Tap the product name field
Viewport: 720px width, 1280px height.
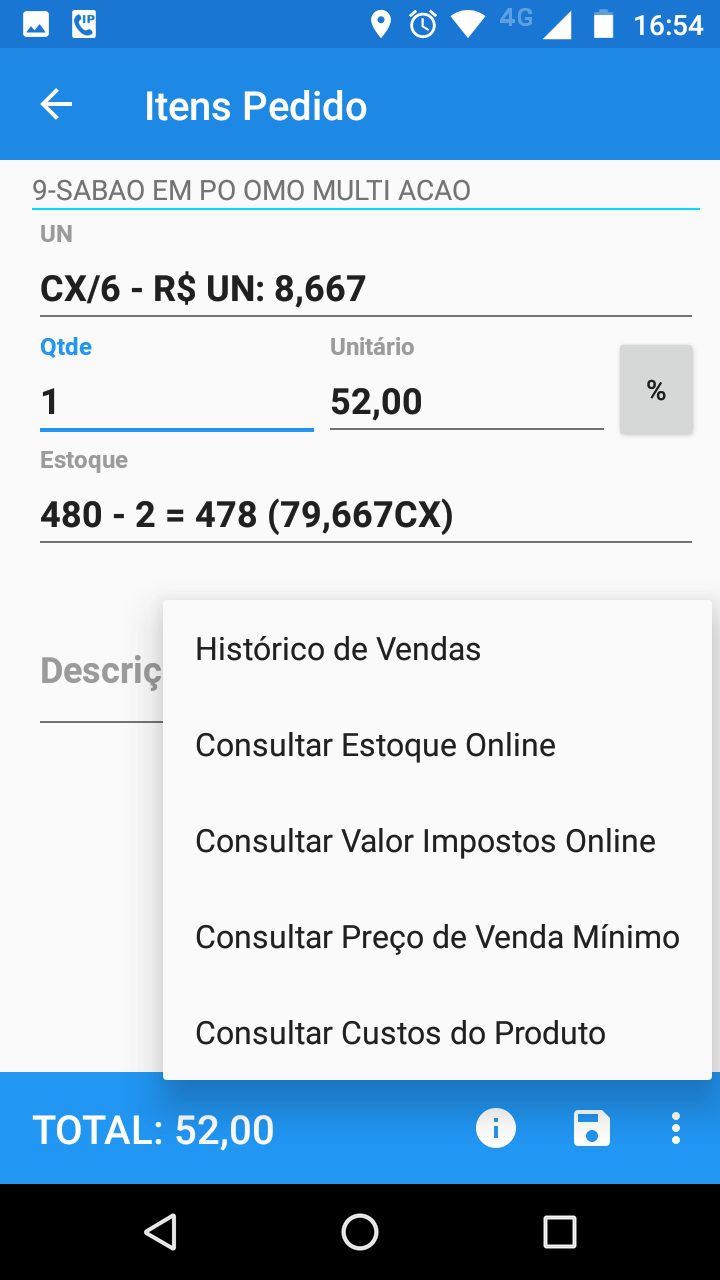[x=365, y=190]
